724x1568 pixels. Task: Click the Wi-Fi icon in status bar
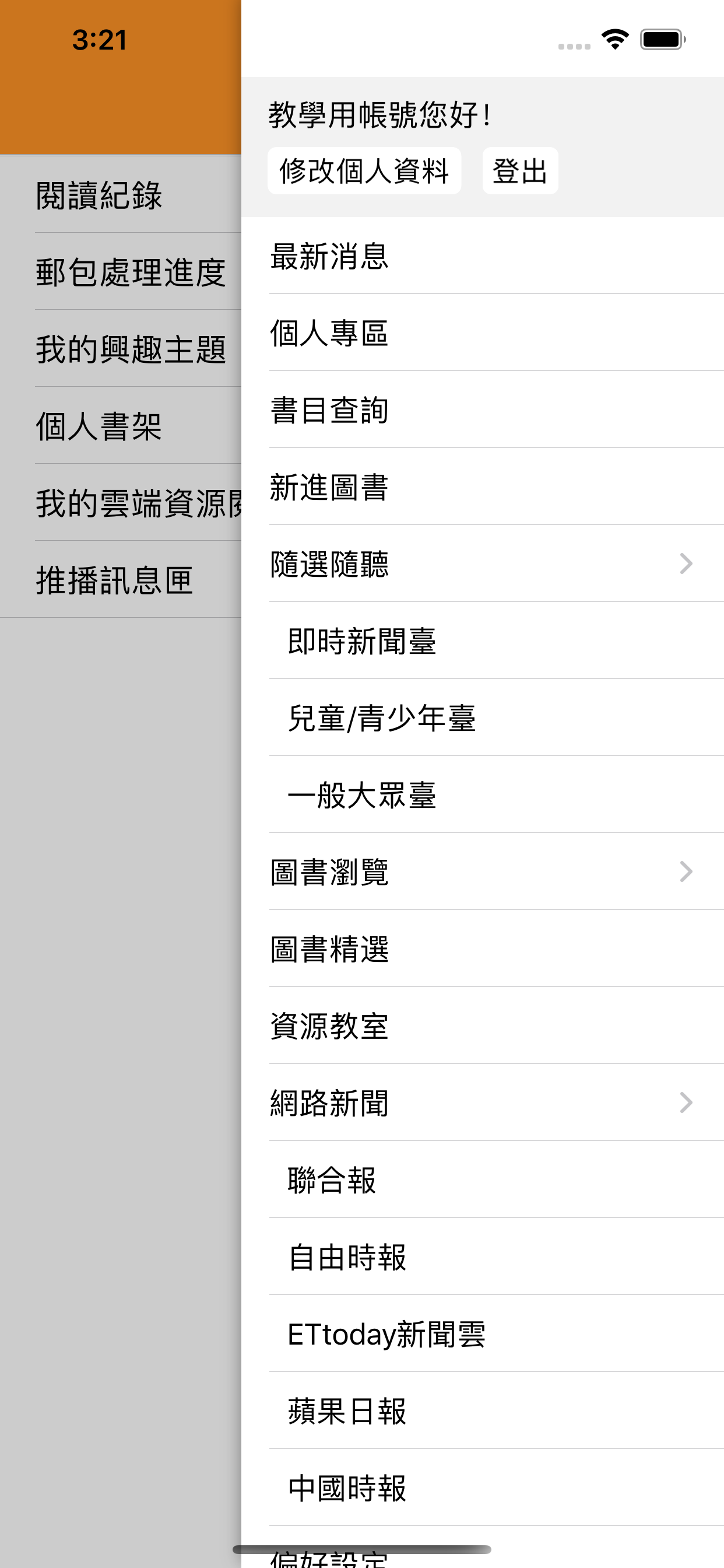click(x=614, y=39)
